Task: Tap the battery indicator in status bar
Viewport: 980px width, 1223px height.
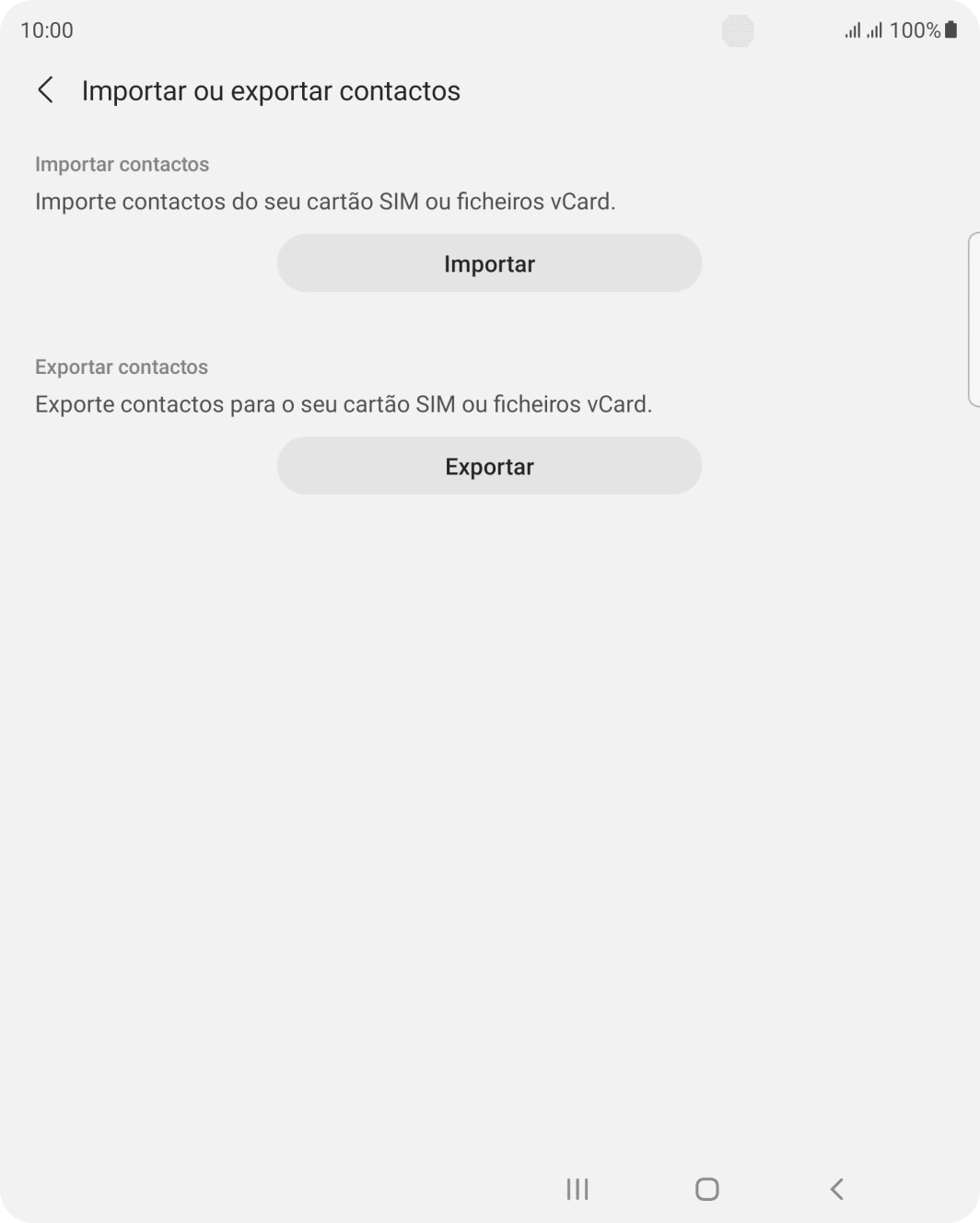Action: pos(953,29)
